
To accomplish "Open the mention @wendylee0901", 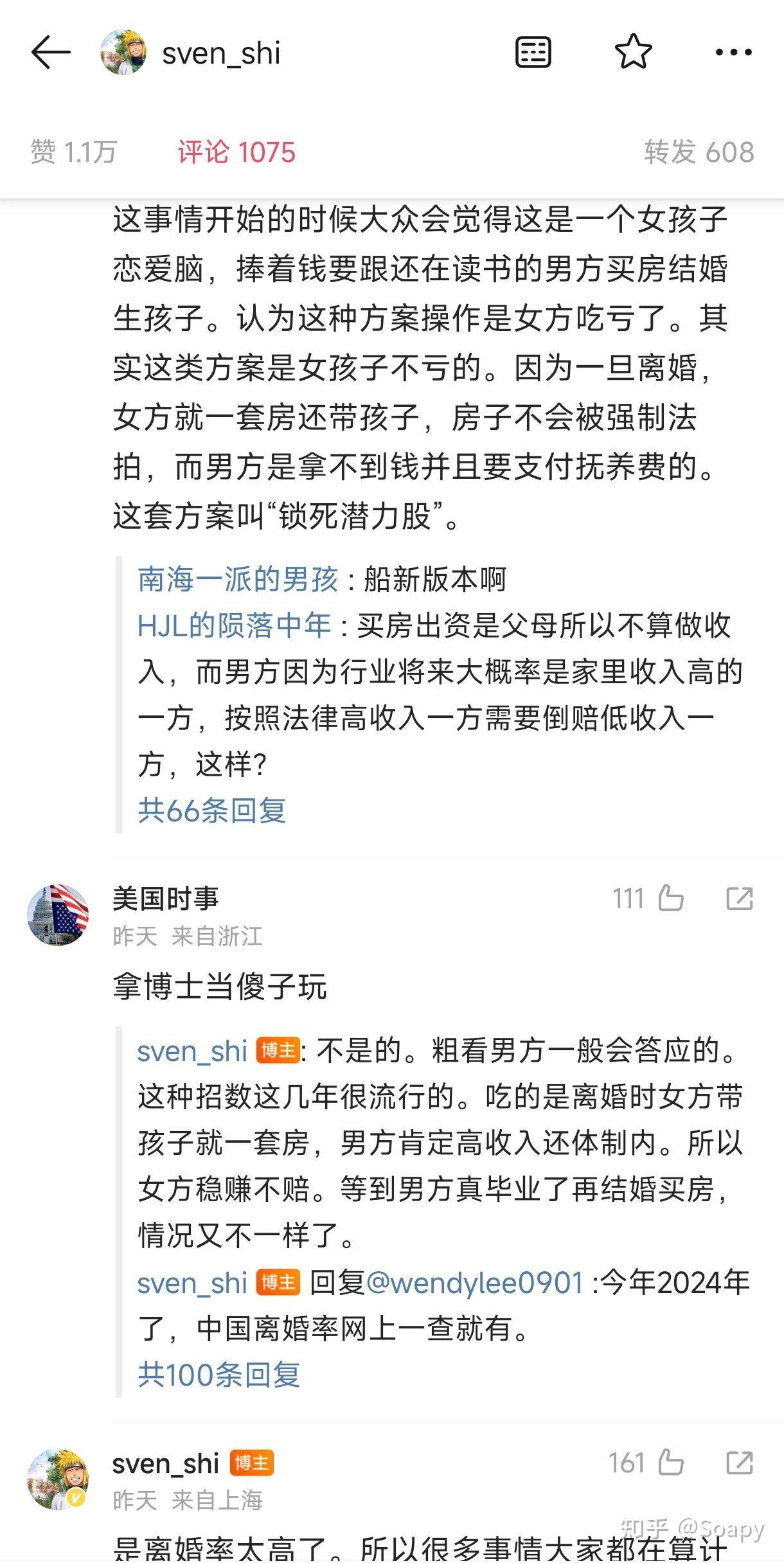I will click(x=474, y=1283).
